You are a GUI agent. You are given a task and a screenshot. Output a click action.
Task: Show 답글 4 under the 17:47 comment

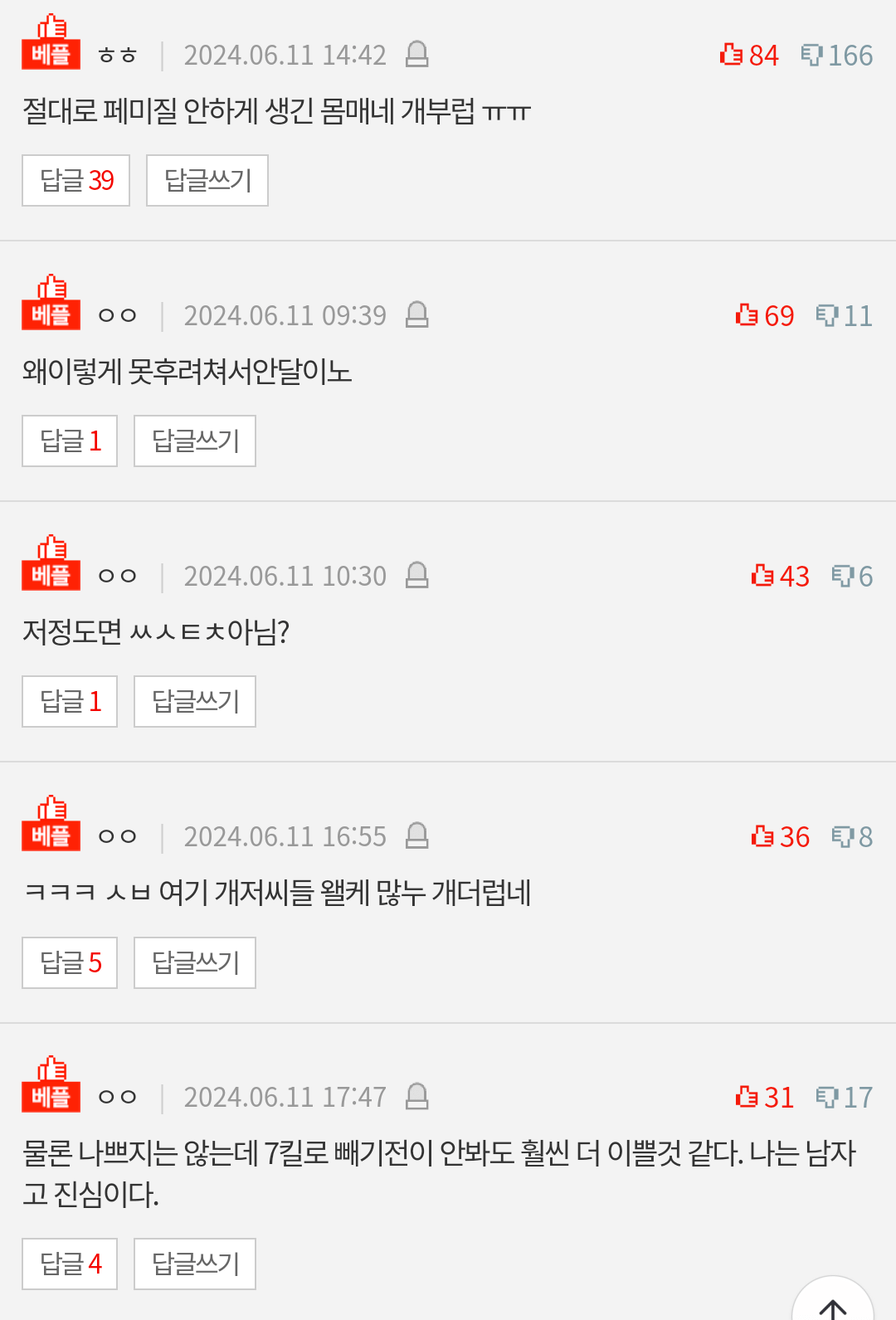tap(70, 1264)
